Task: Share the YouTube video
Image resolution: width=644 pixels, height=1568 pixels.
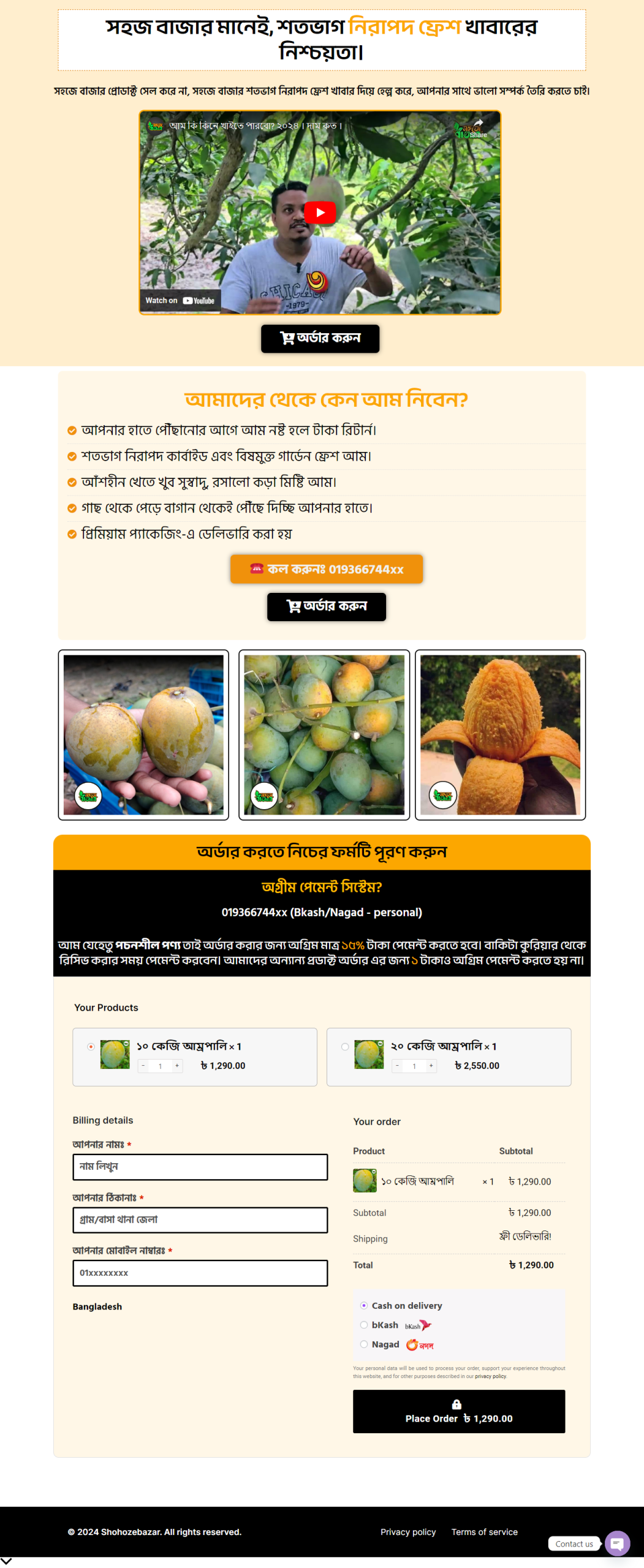Action: [478, 126]
